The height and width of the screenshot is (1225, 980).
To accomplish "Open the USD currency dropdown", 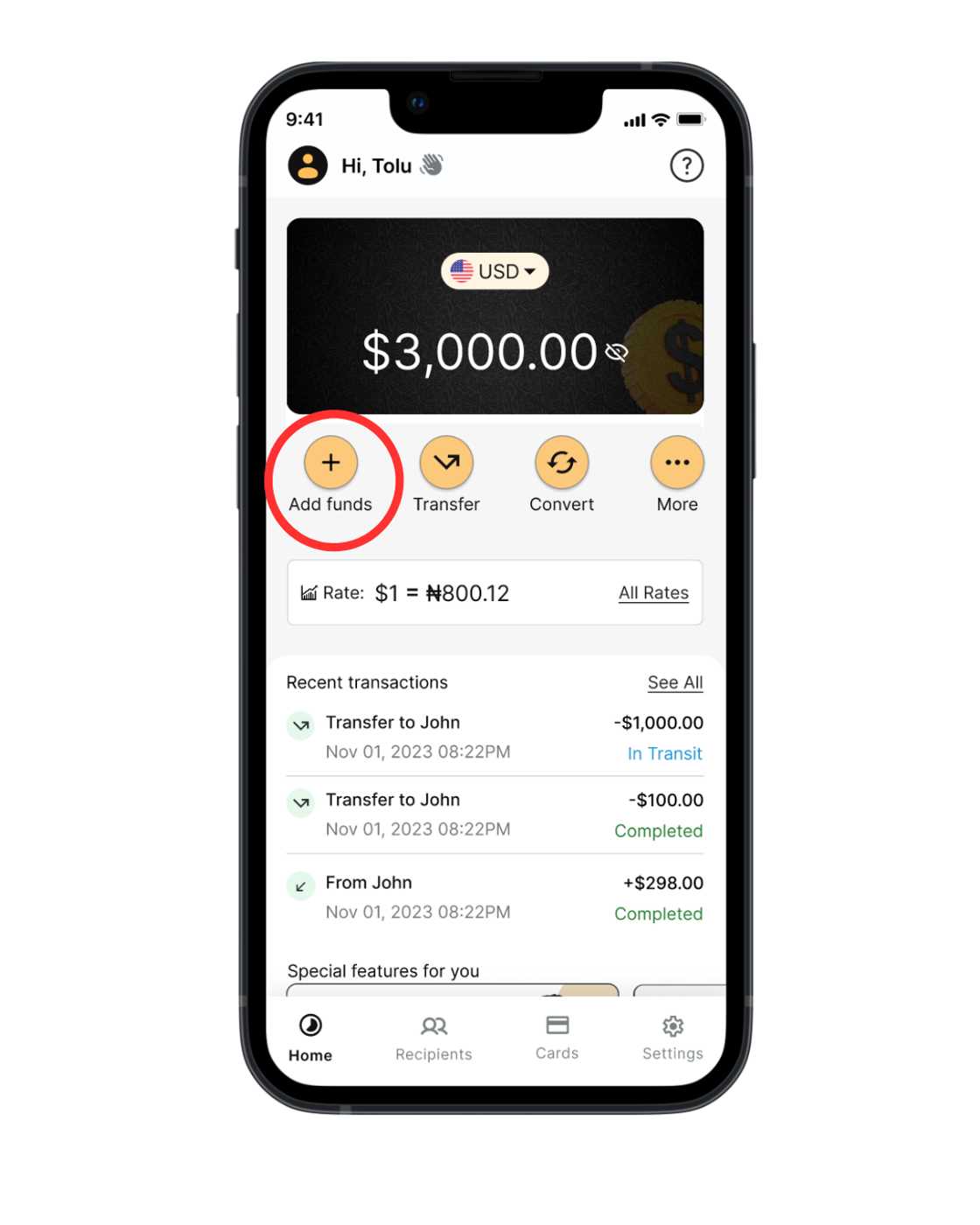I will pos(494,271).
